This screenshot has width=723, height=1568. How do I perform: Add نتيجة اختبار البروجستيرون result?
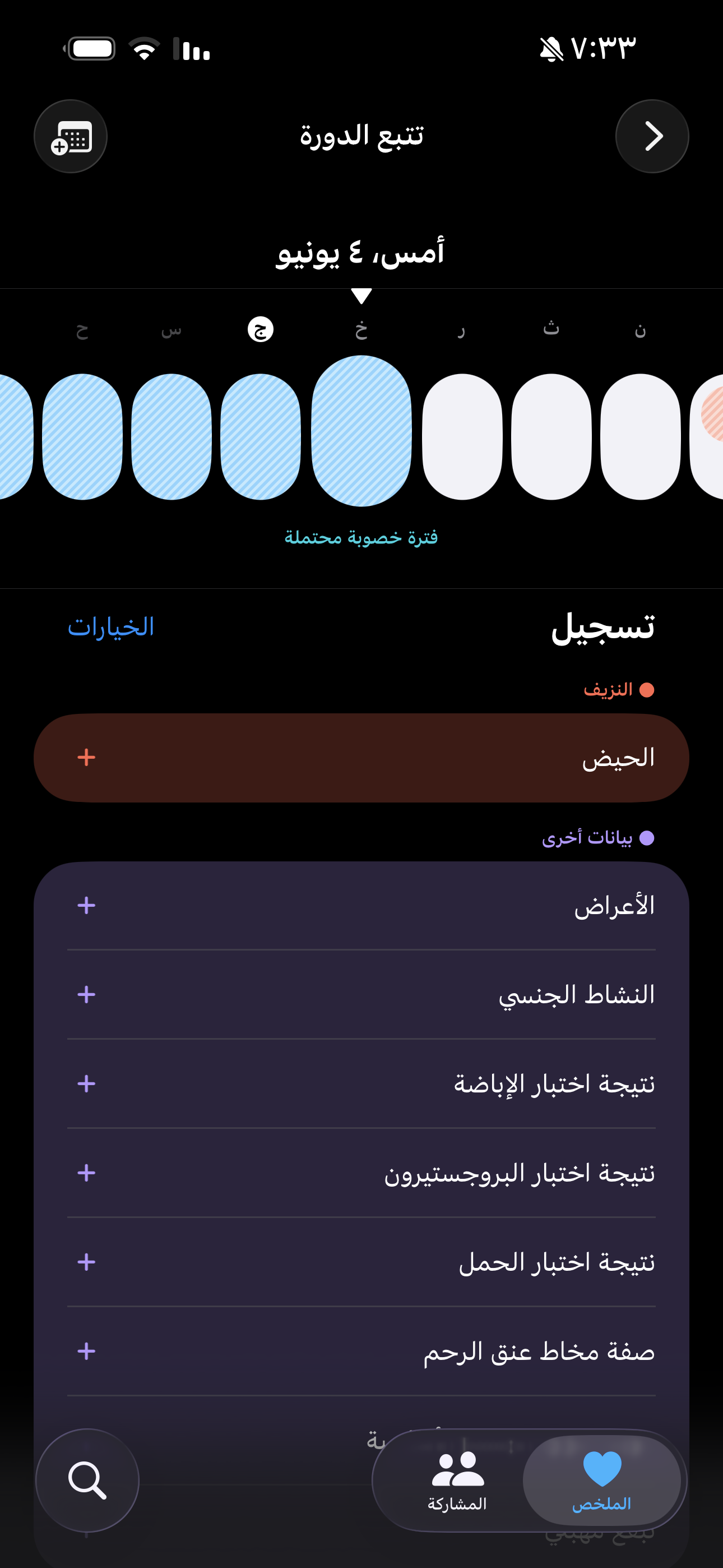pyautogui.click(x=361, y=1173)
